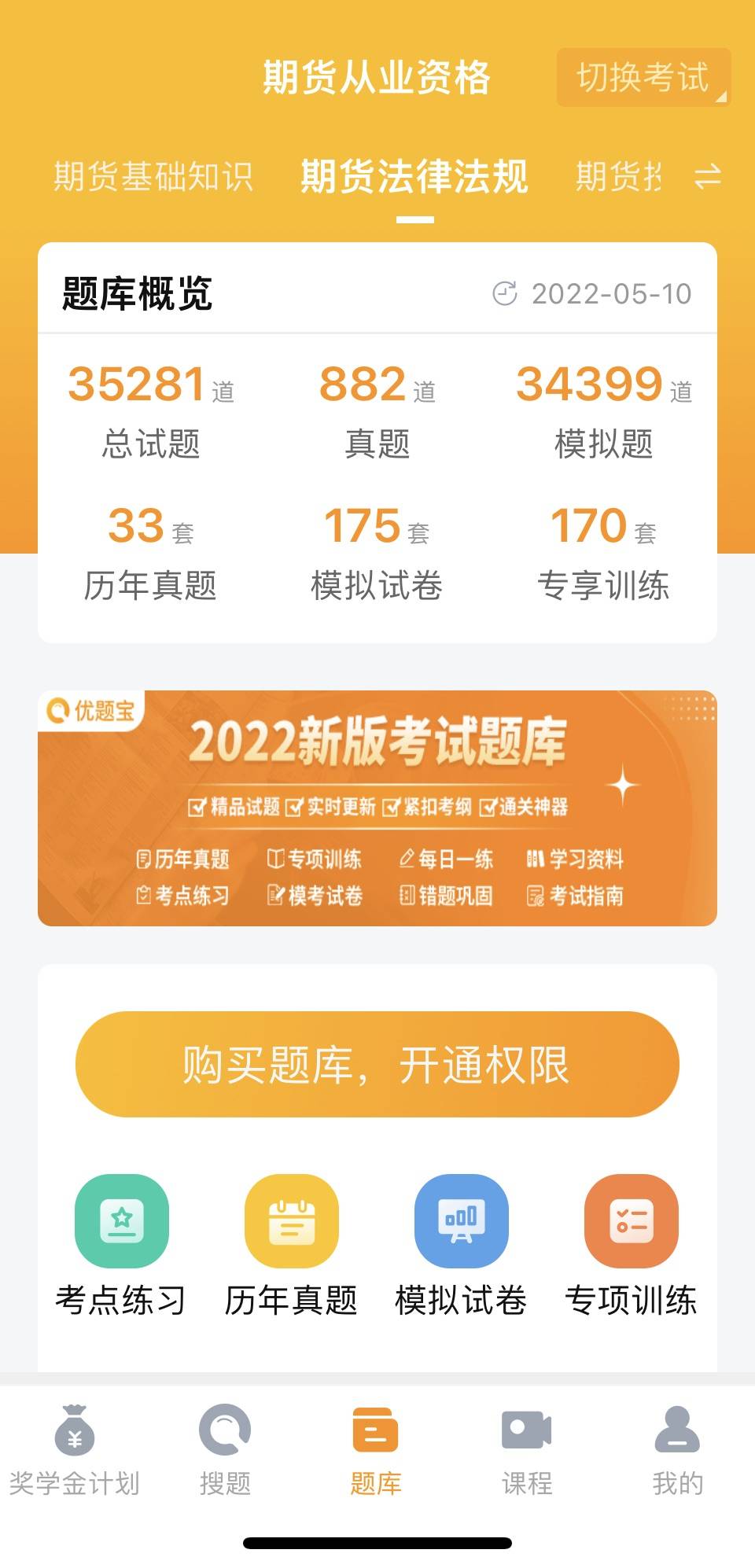Tap the tab switcher arrows beside 期货投
Viewport: 755px width, 1568px height.
(706, 176)
